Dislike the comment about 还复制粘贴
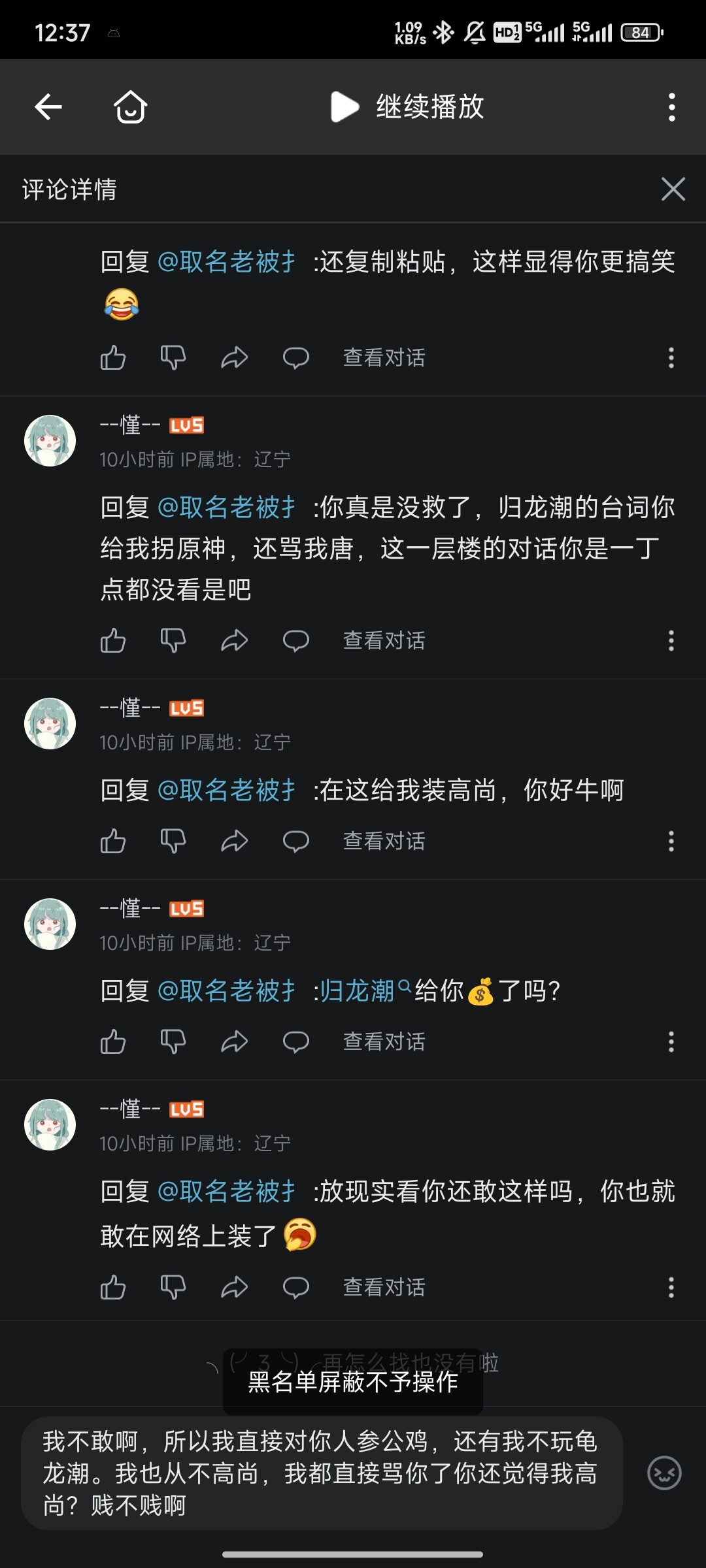706x1568 pixels. (x=173, y=358)
